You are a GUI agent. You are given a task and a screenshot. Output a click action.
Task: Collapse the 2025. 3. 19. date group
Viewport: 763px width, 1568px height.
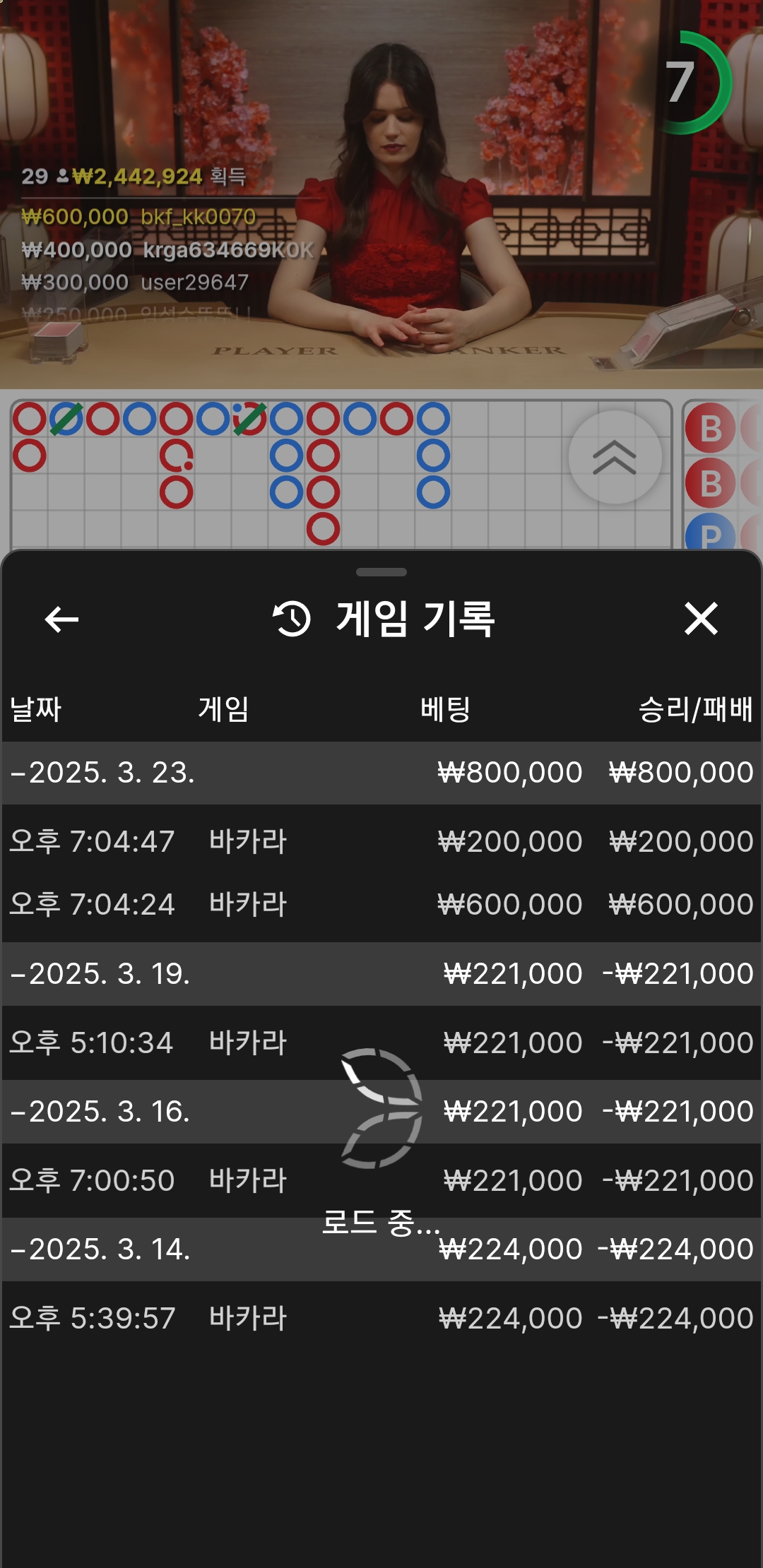100,974
